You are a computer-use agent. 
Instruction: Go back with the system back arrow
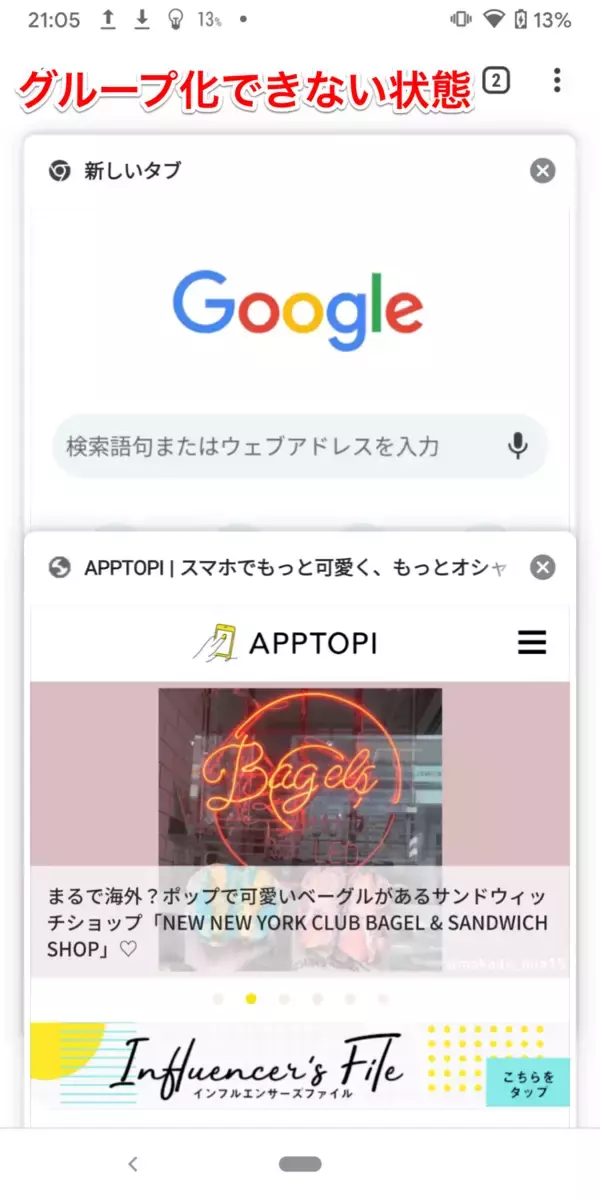pyautogui.click(x=133, y=1163)
